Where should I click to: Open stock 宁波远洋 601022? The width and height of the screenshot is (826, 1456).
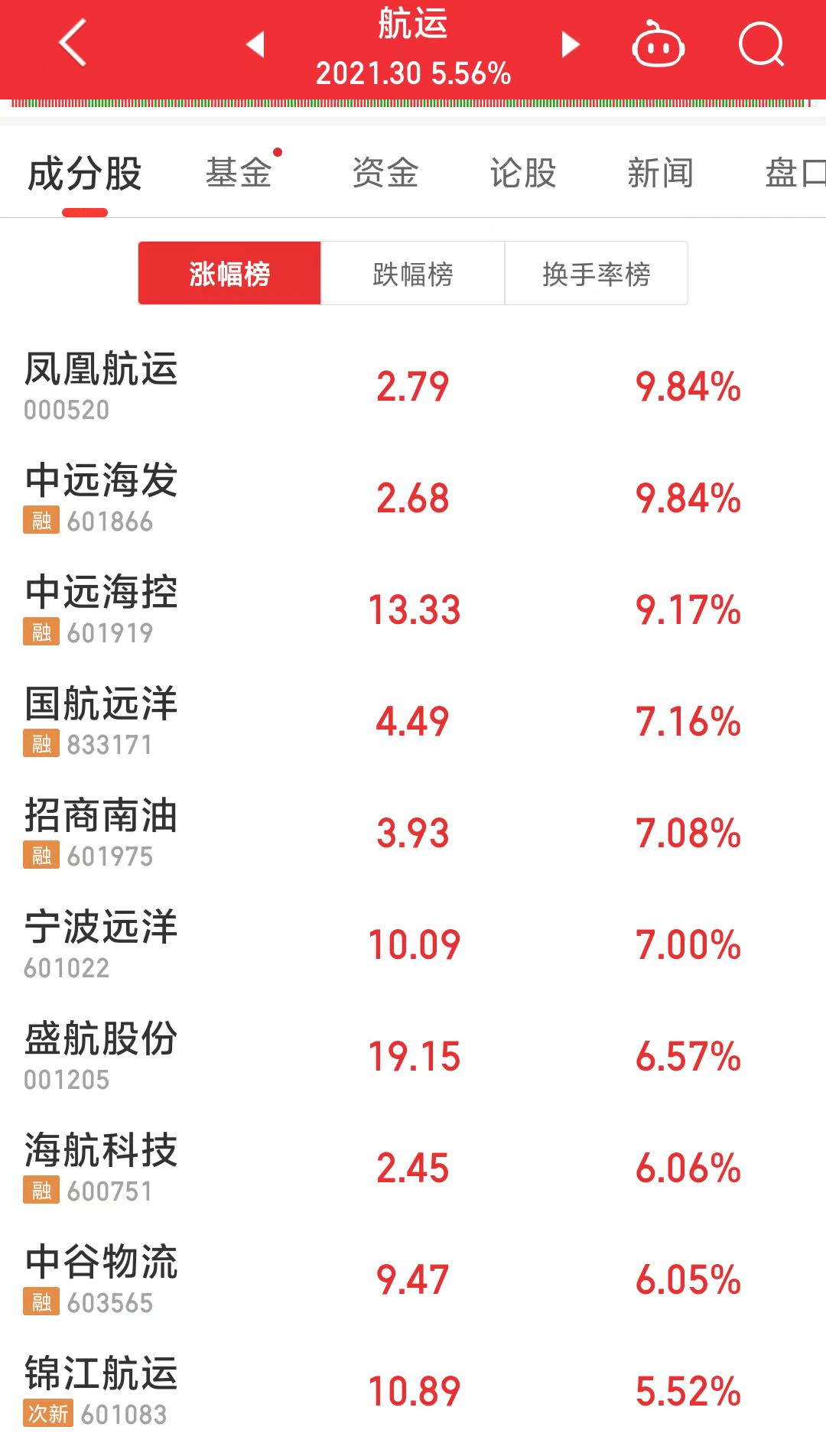pos(413,944)
